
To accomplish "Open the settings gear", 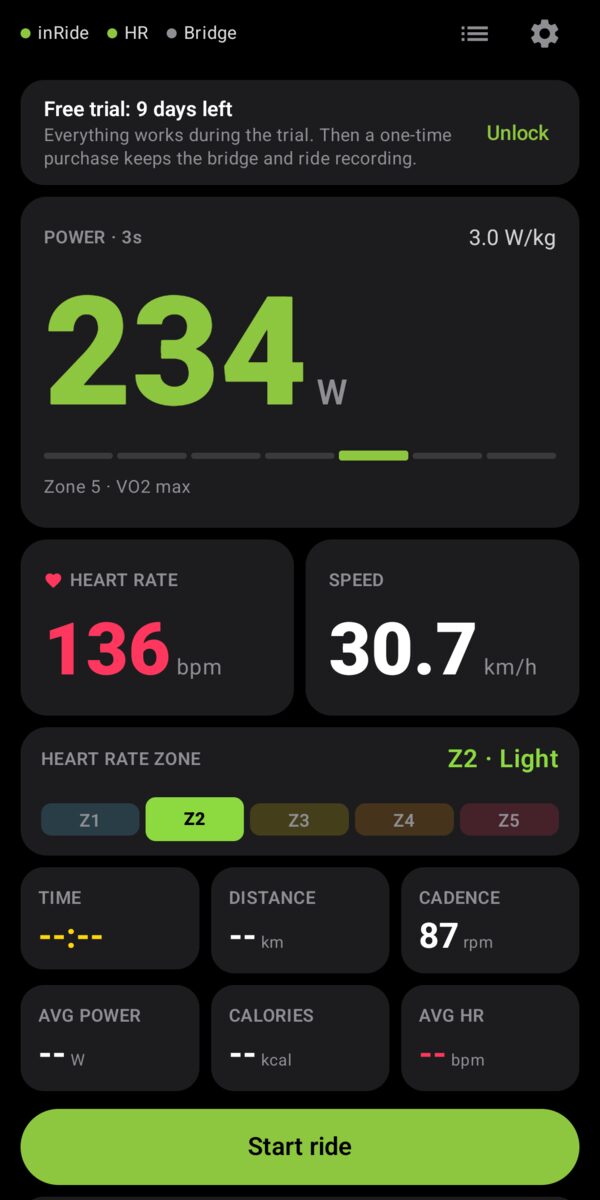I will tap(544, 33).
